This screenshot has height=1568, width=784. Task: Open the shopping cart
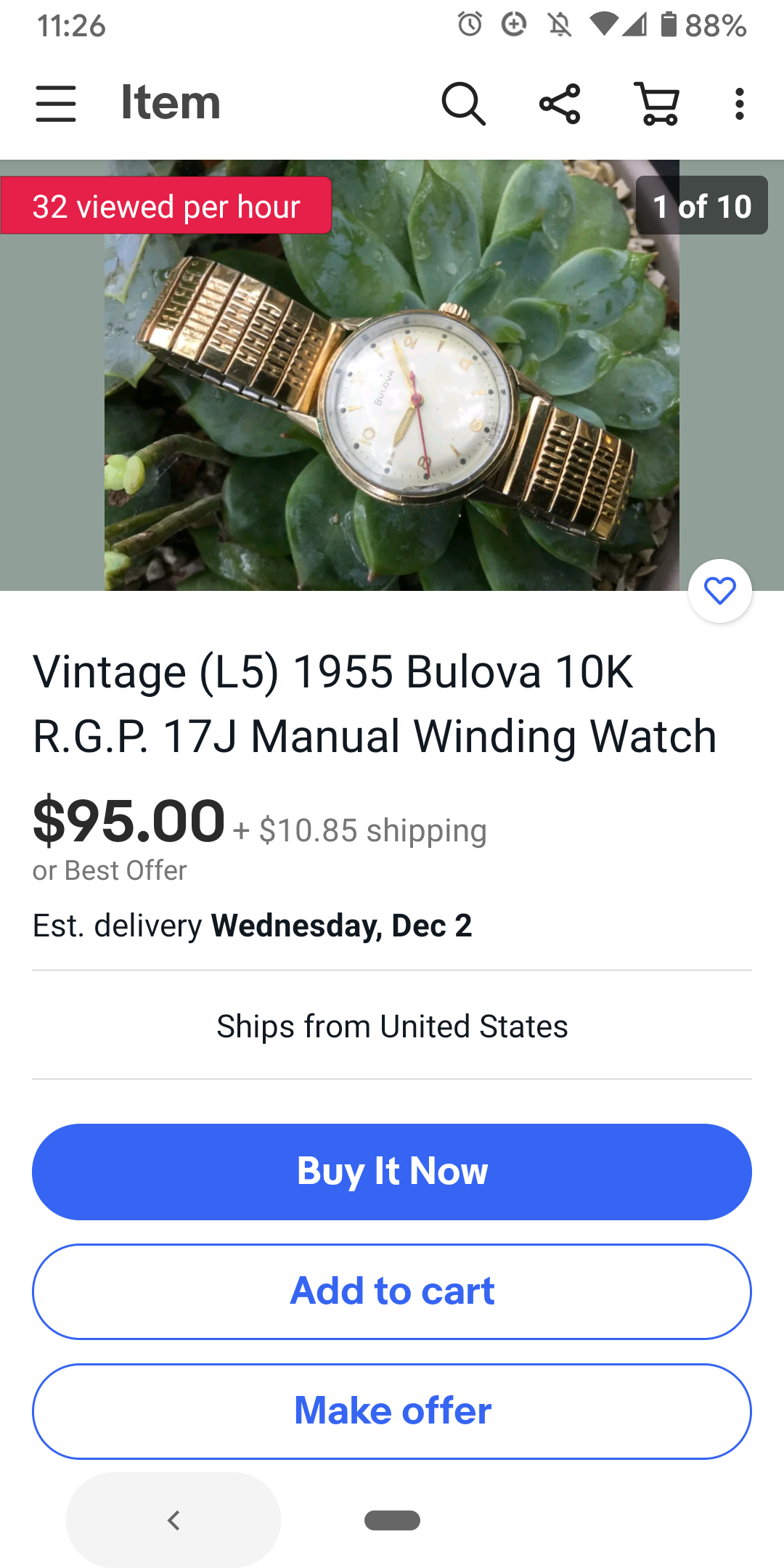tap(658, 104)
